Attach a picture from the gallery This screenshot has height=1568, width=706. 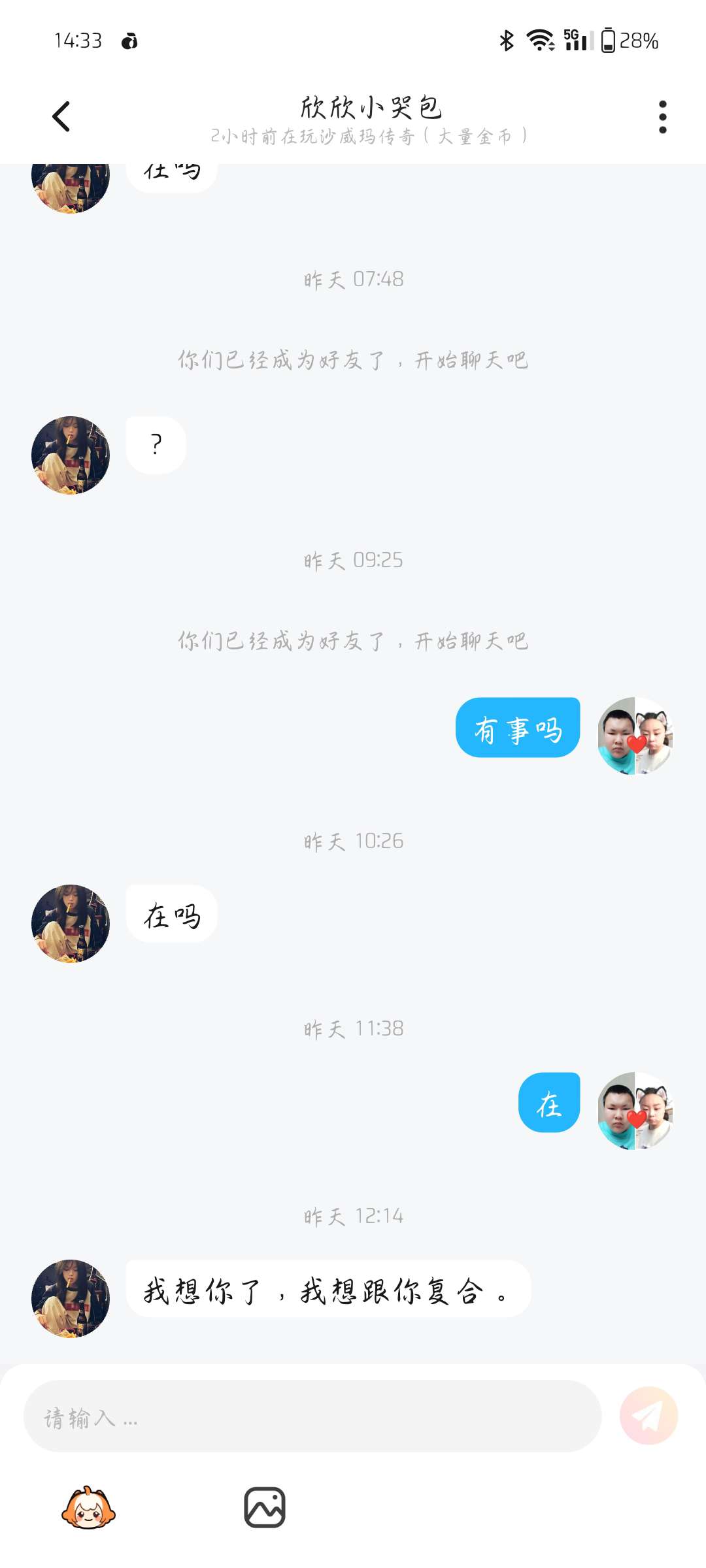coord(264,1507)
